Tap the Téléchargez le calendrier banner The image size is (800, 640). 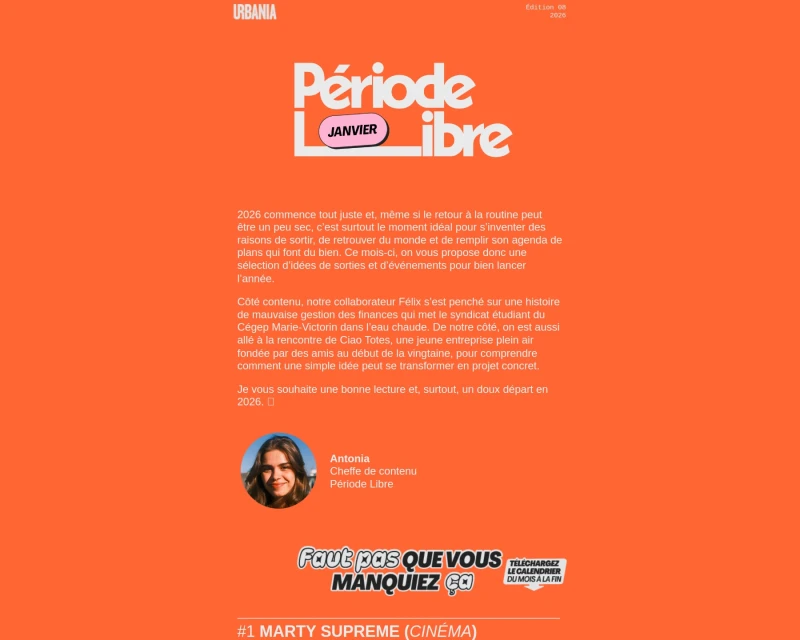click(535, 572)
